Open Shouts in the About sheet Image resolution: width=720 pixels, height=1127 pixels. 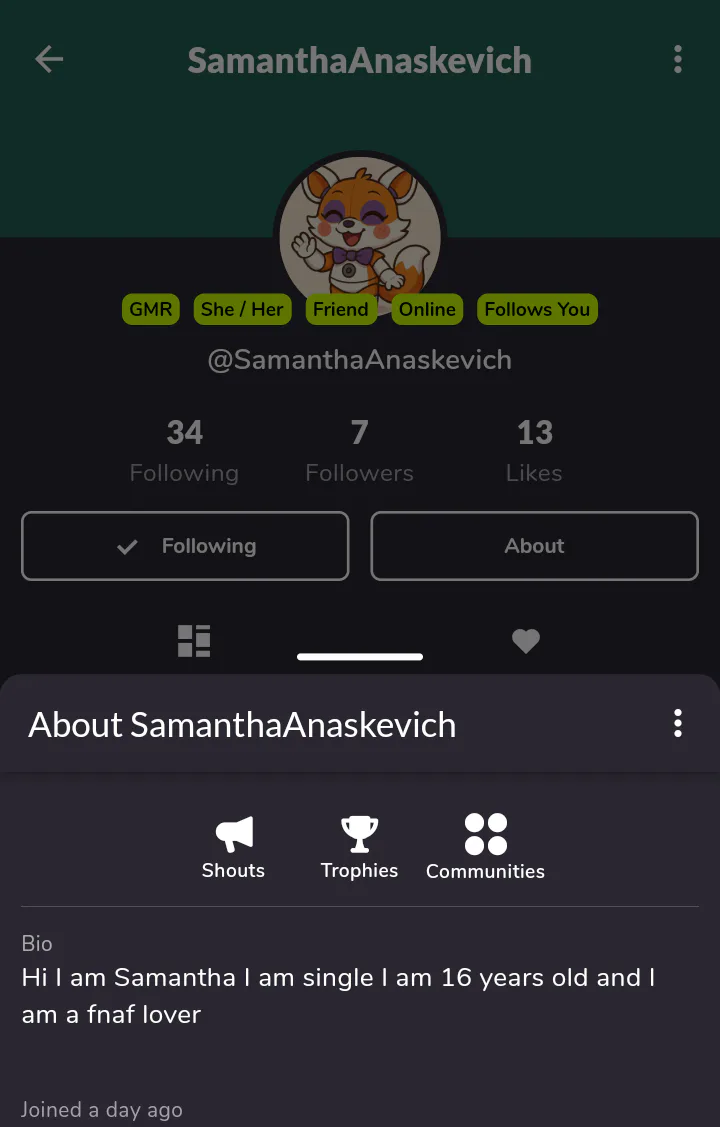pos(233,846)
